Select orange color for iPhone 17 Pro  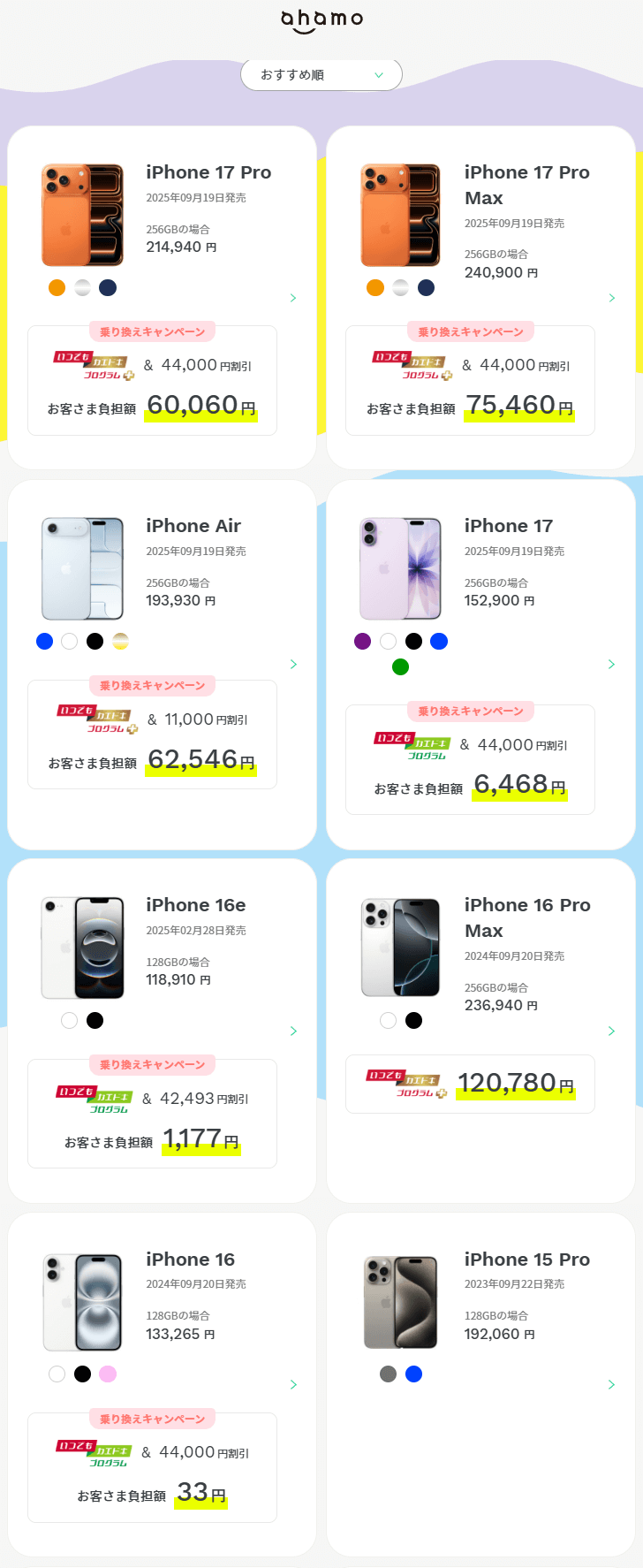pyautogui.click(x=57, y=287)
